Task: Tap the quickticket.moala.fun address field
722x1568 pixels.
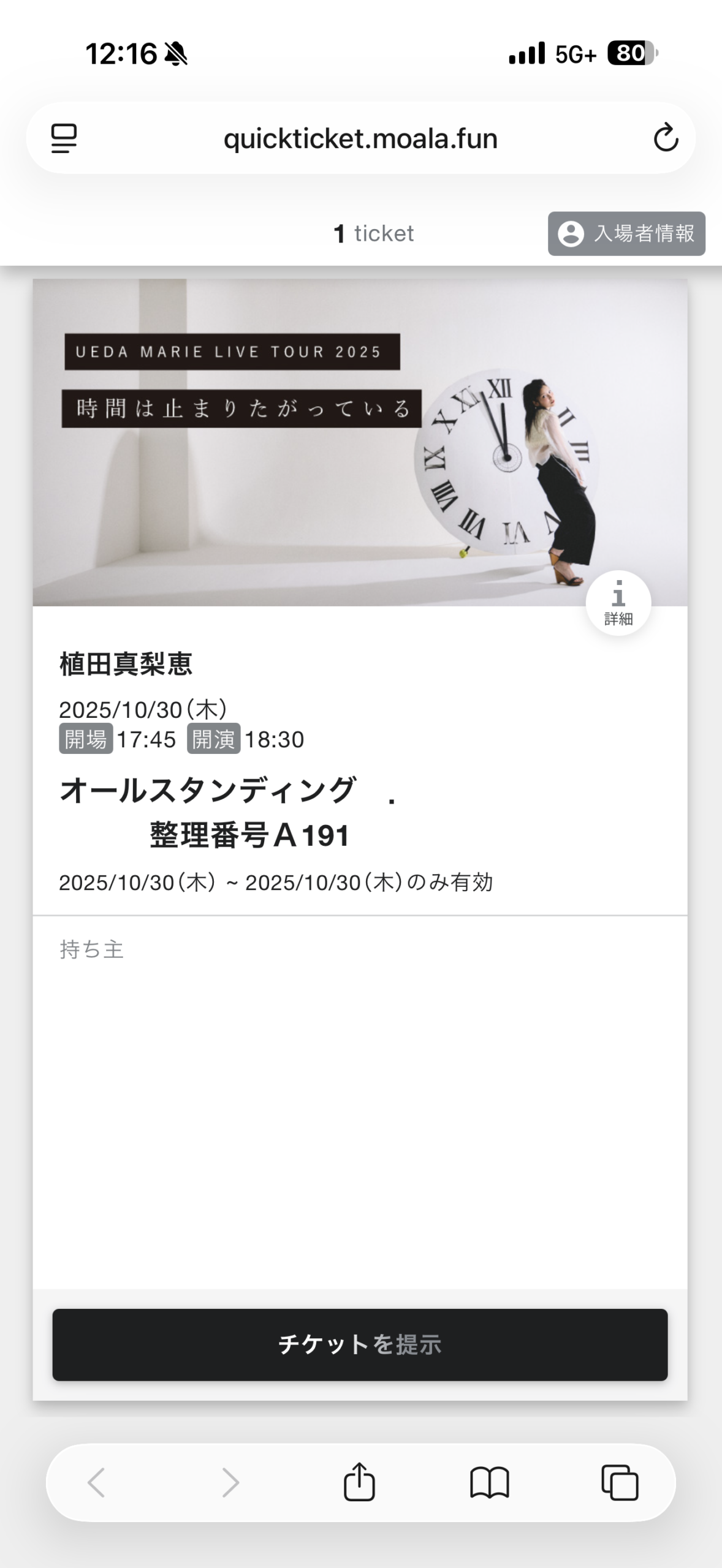Action: pos(360,138)
